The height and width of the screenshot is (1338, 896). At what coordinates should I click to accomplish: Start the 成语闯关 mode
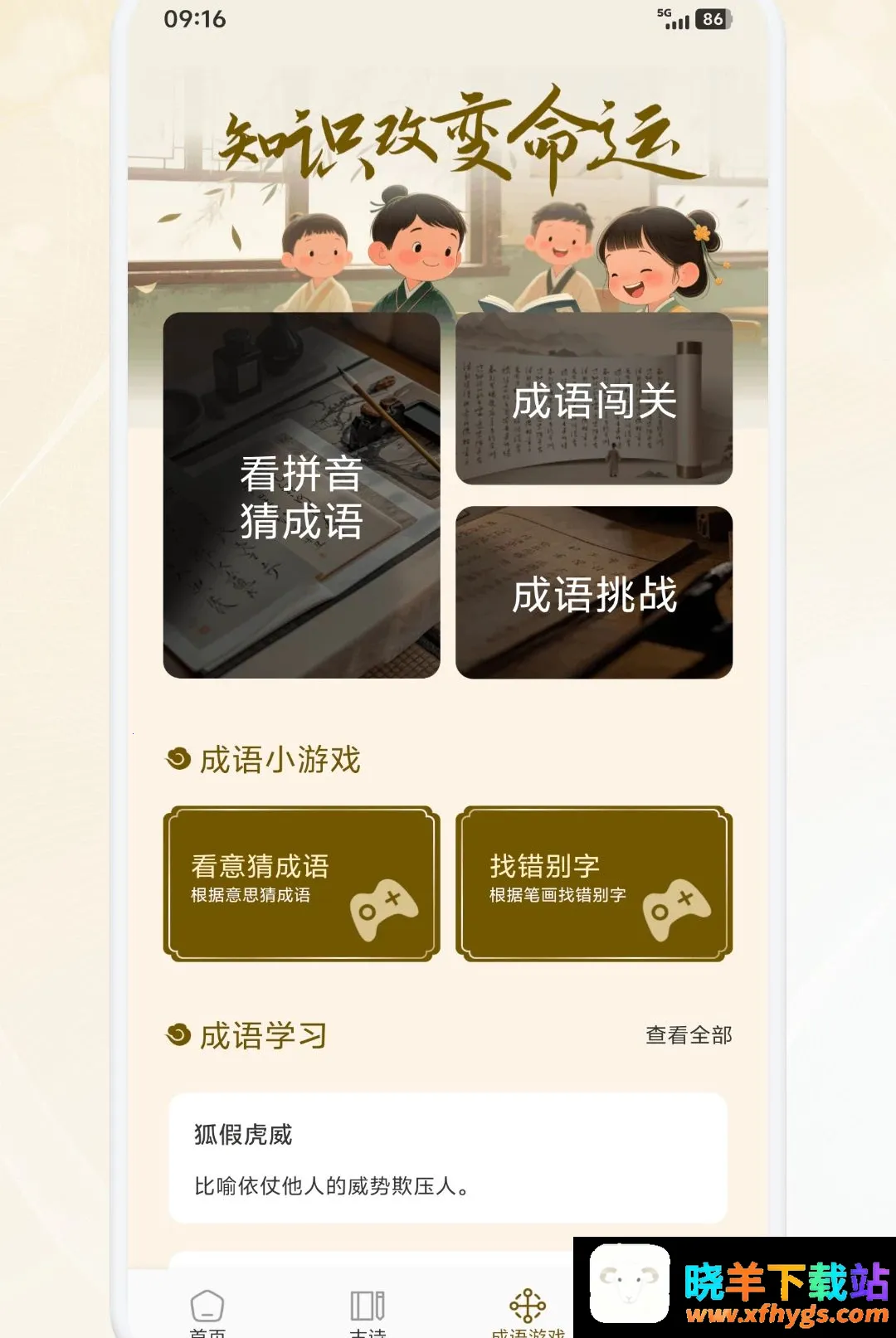(x=594, y=399)
